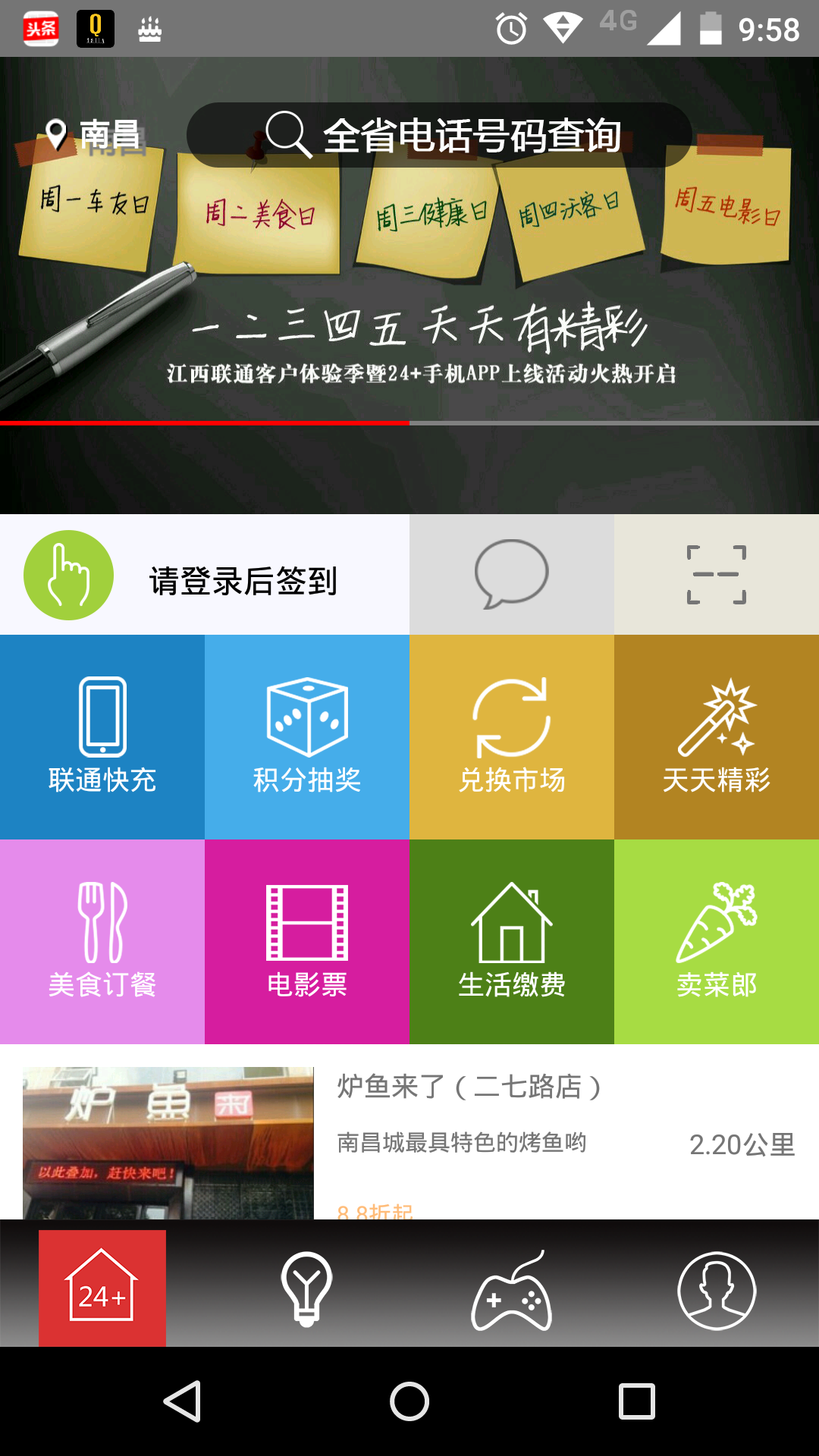Open the messages speech bubble
Image resolution: width=819 pixels, height=1456 pixels.
(x=512, y=574)
